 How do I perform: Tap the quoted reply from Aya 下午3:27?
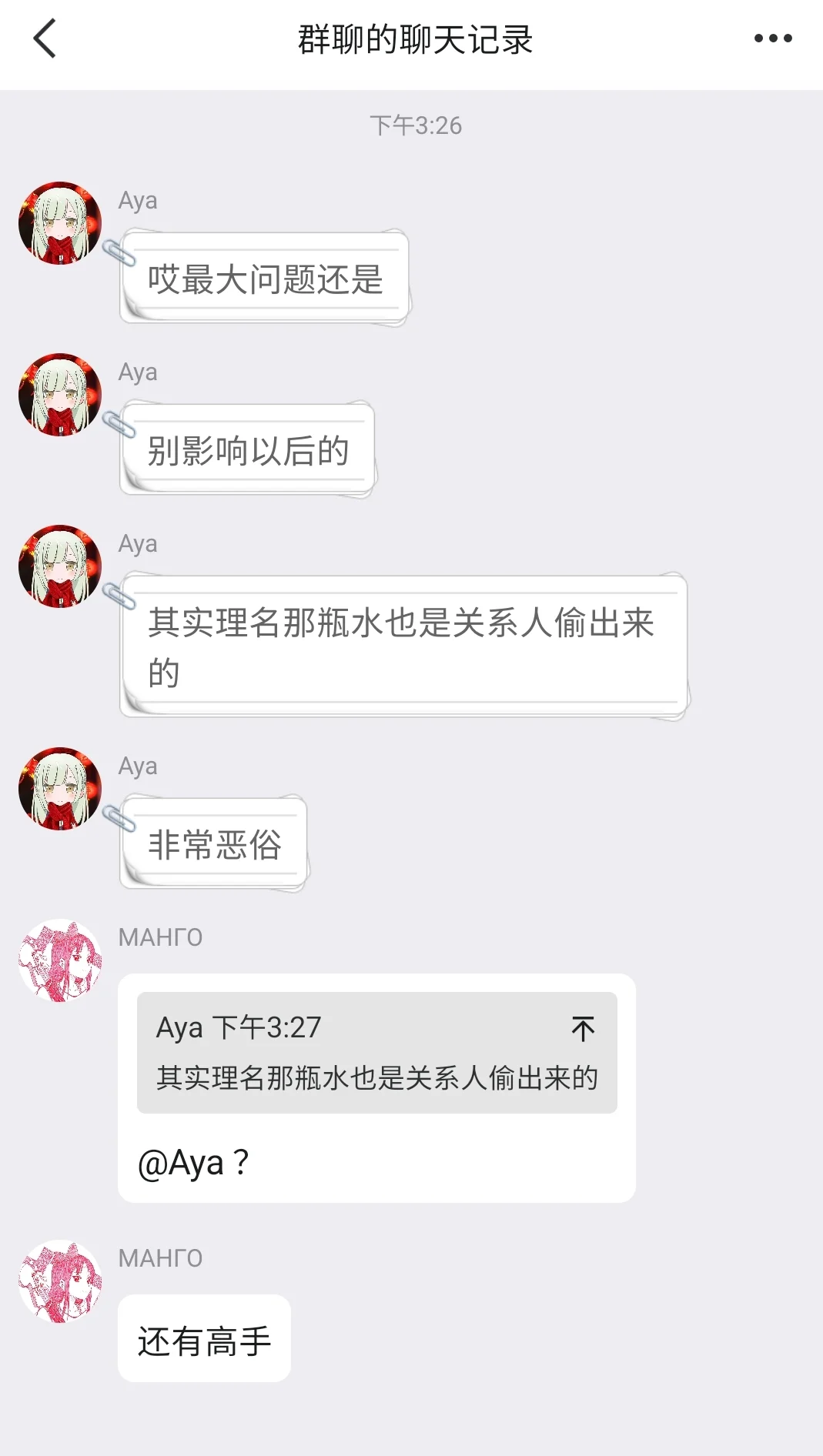[376, 1053]
